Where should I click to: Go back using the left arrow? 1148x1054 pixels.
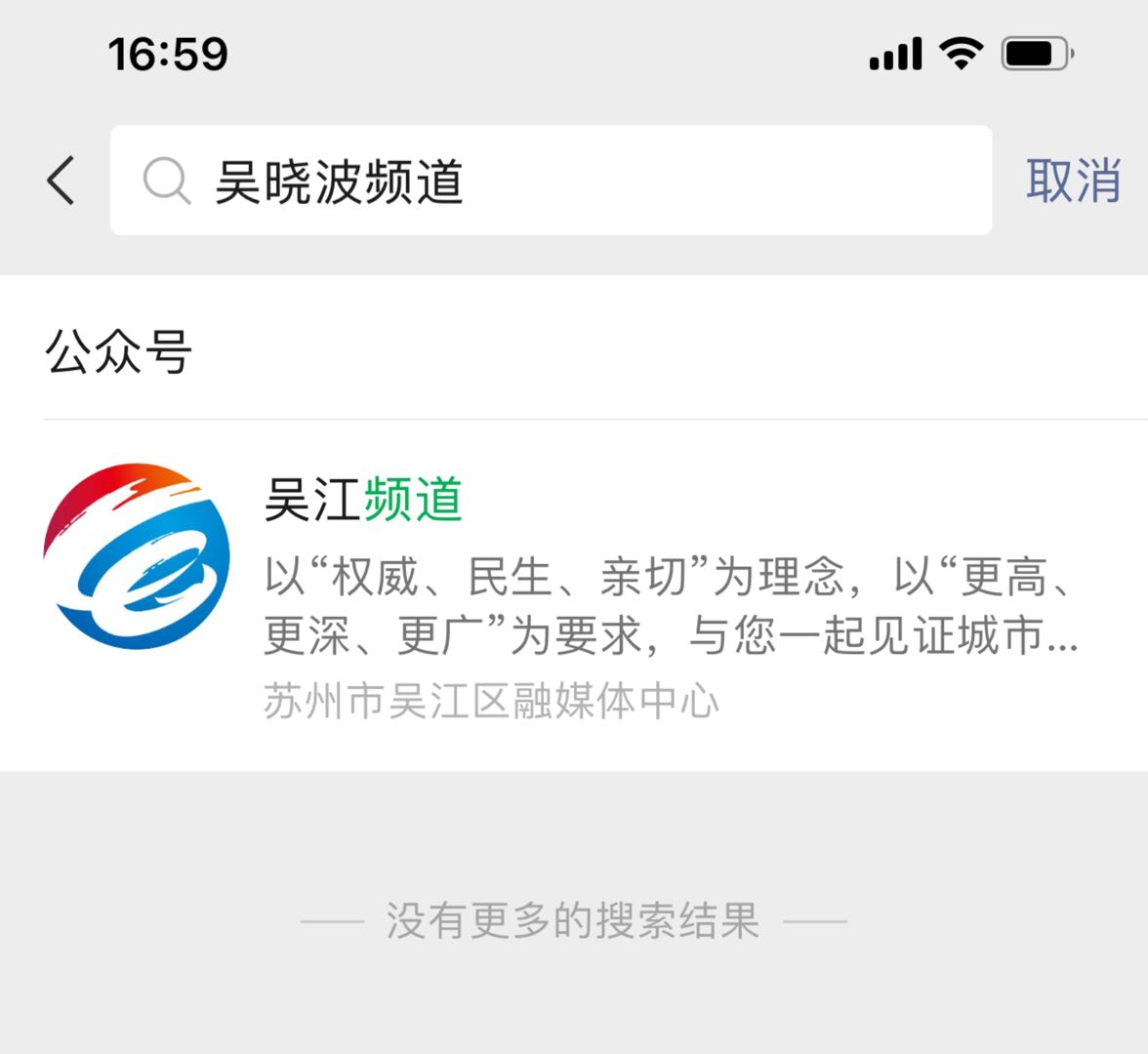61,181
